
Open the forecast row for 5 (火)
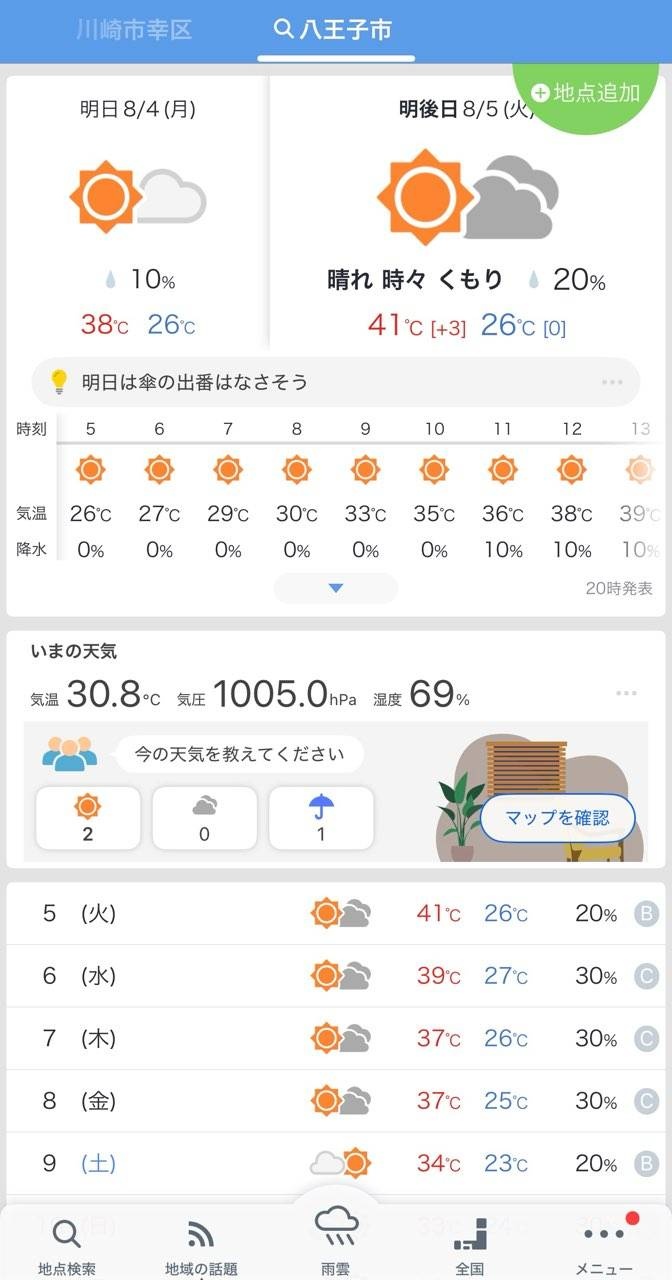335,913
